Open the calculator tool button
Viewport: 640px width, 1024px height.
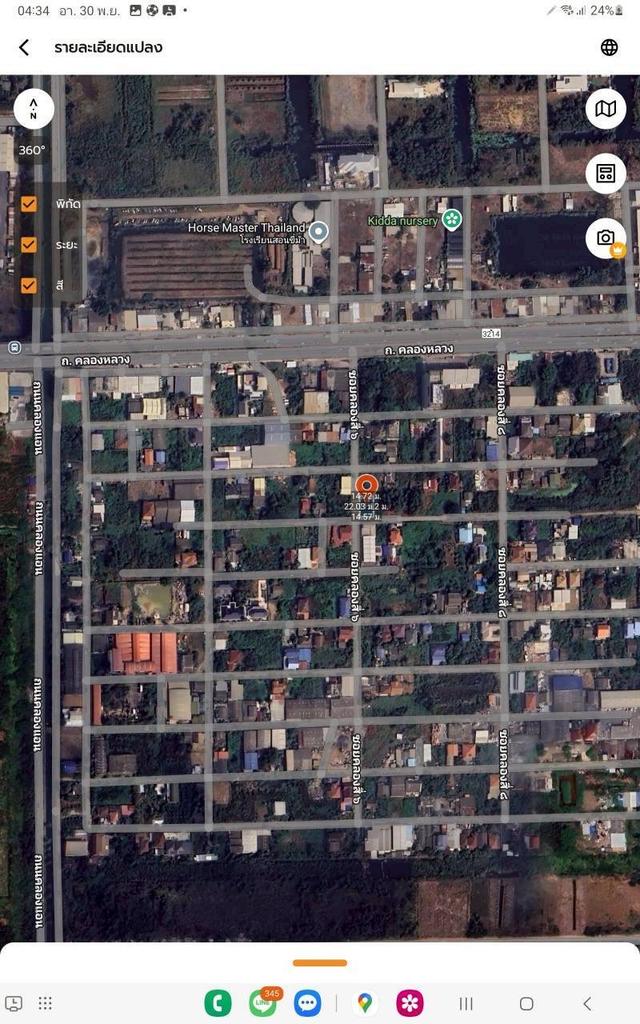coord(605,173)
